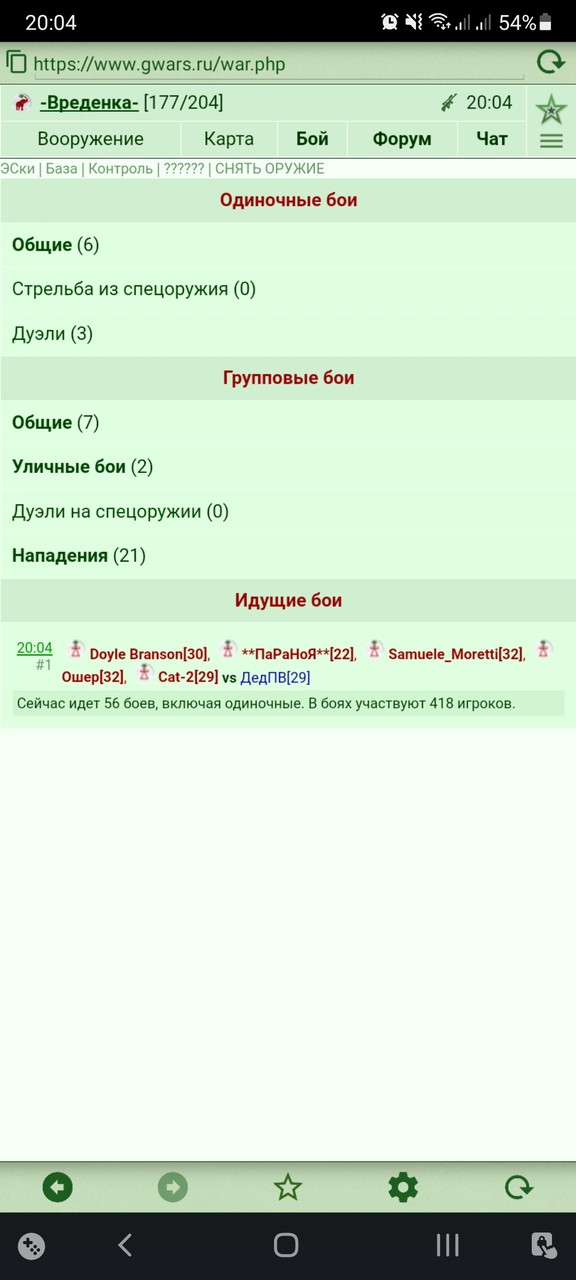Open the Чат tab

pos(492,139)
